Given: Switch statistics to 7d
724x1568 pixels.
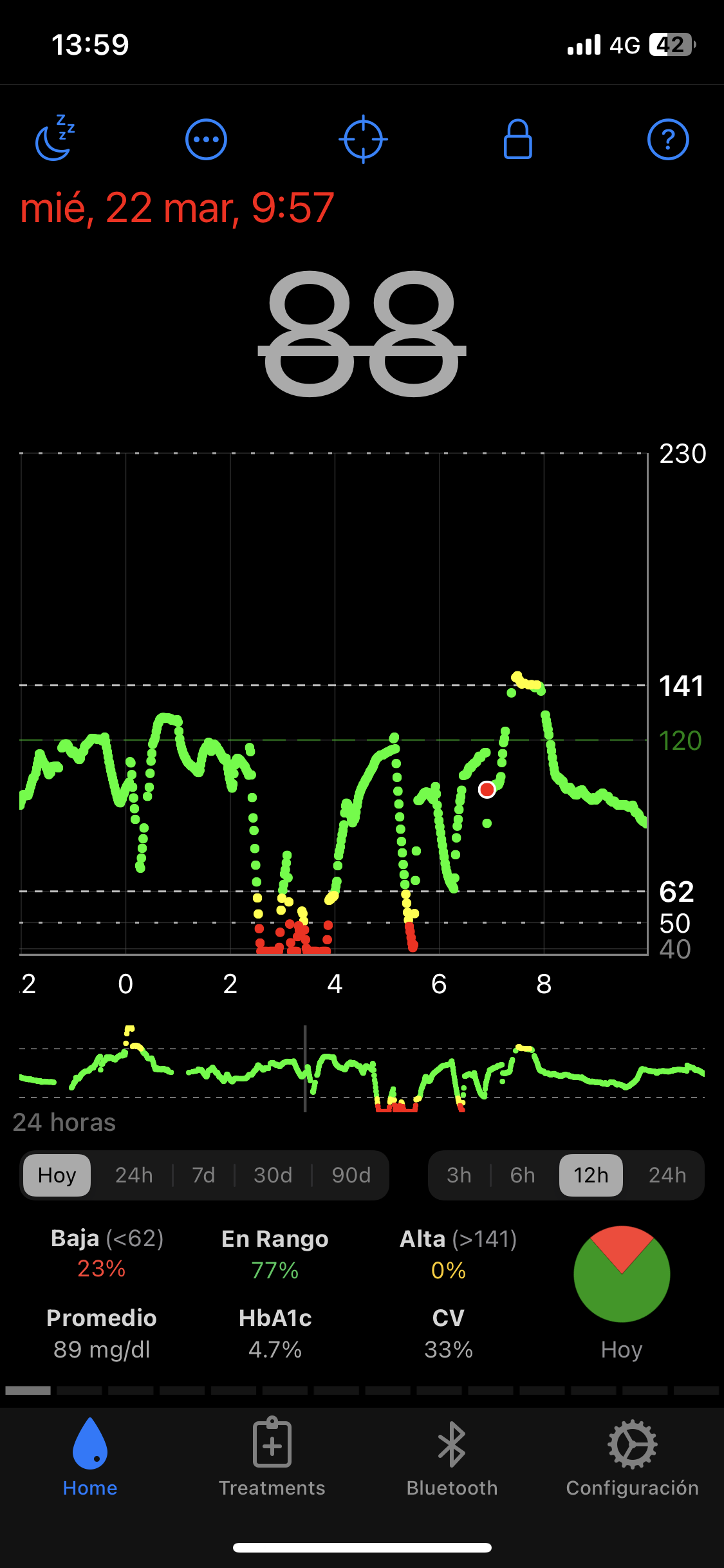Looking at the screenshot, I should [x=203, y=1175].
